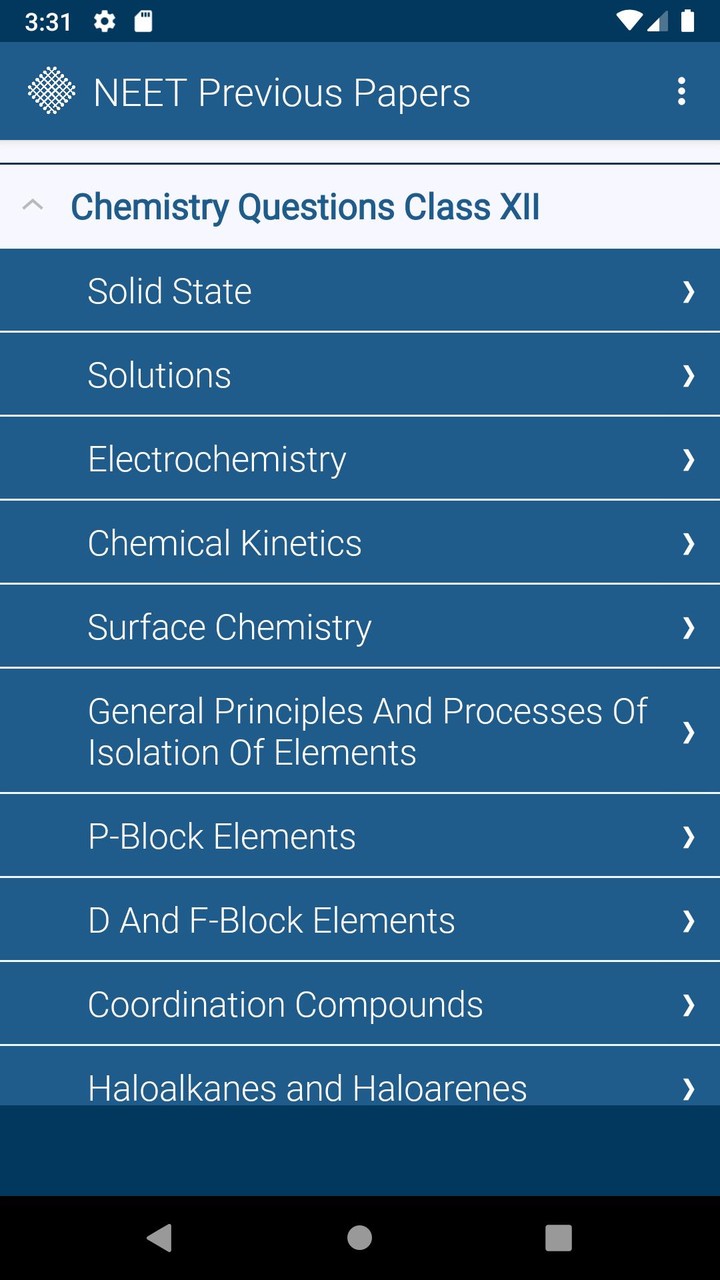Image resolution: width=720 pixels, height=1280 pixels.
Task: Open Surface Chemistry questions
Action: (360, 627)
